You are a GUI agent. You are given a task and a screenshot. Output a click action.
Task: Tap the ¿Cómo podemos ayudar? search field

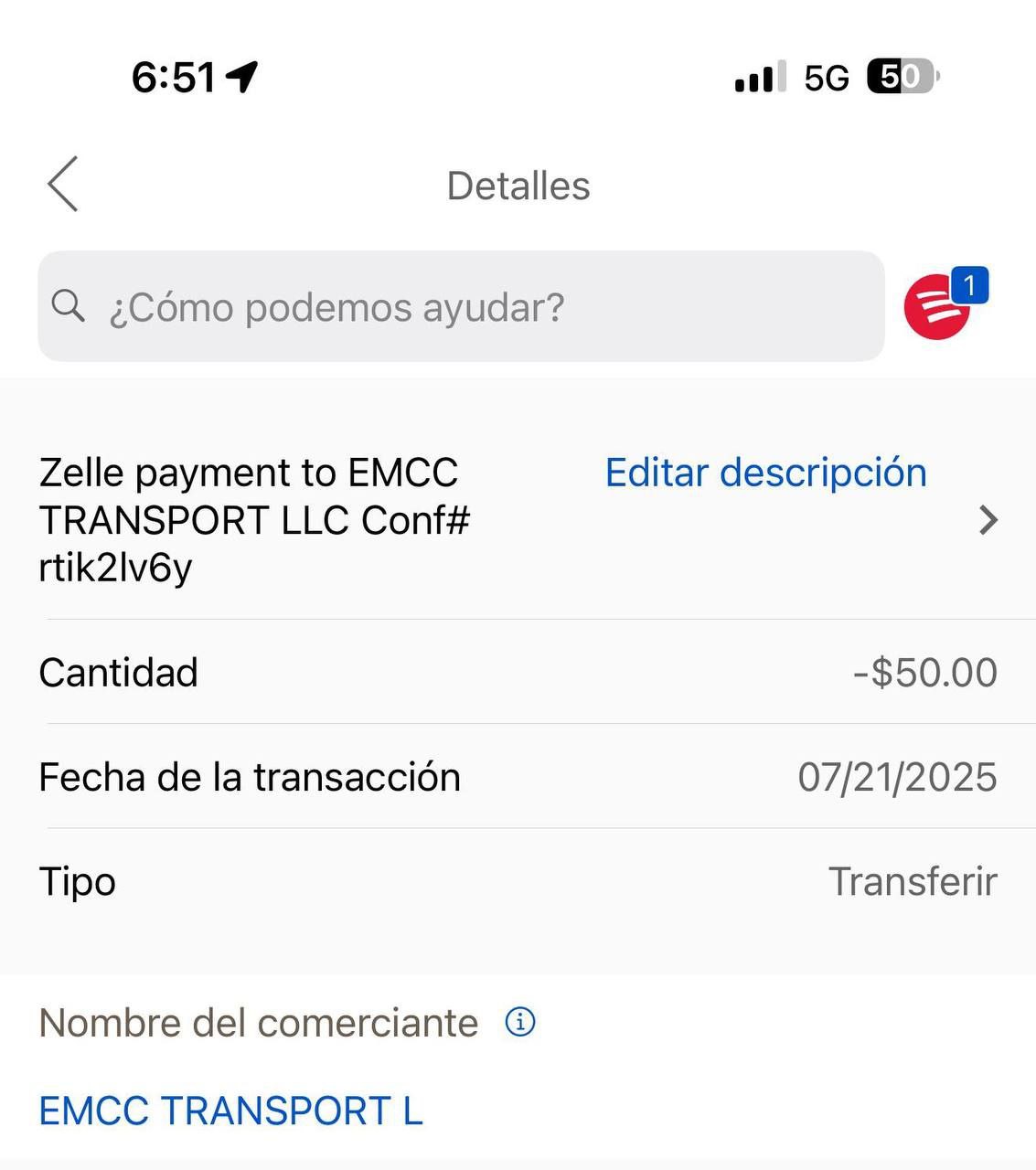461,307
